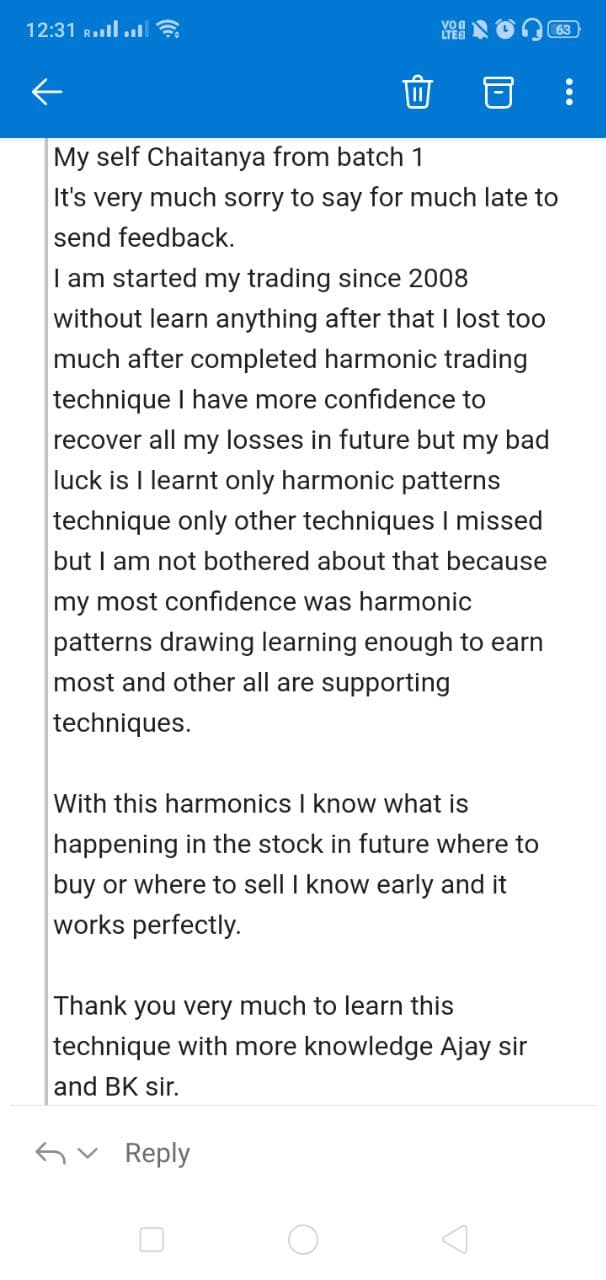Open the three-dot overflow menu
Image resolution: width=606 pixels, height=1280 pixels.
click(569, 93)
